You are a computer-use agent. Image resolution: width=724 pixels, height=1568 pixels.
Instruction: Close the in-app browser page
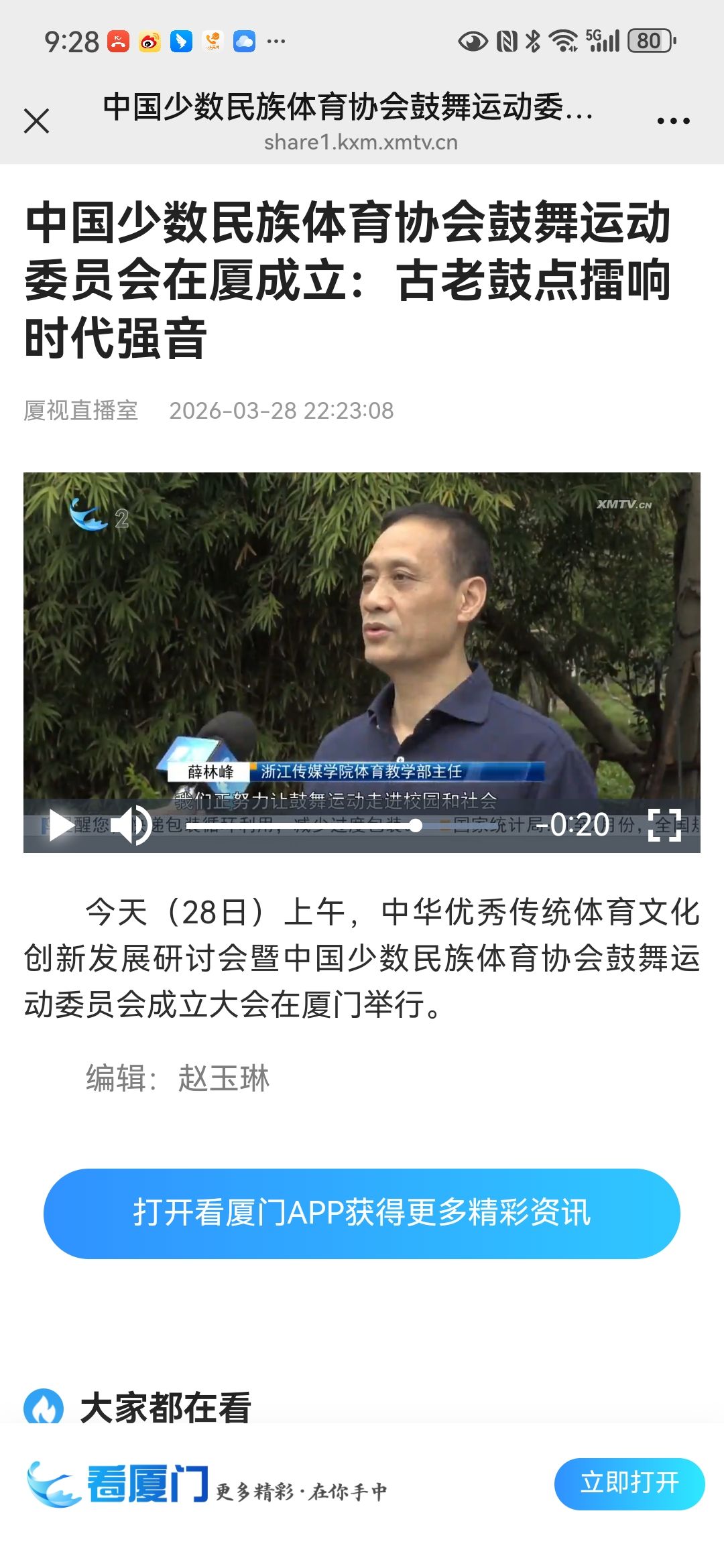click(x=37, y=121)
